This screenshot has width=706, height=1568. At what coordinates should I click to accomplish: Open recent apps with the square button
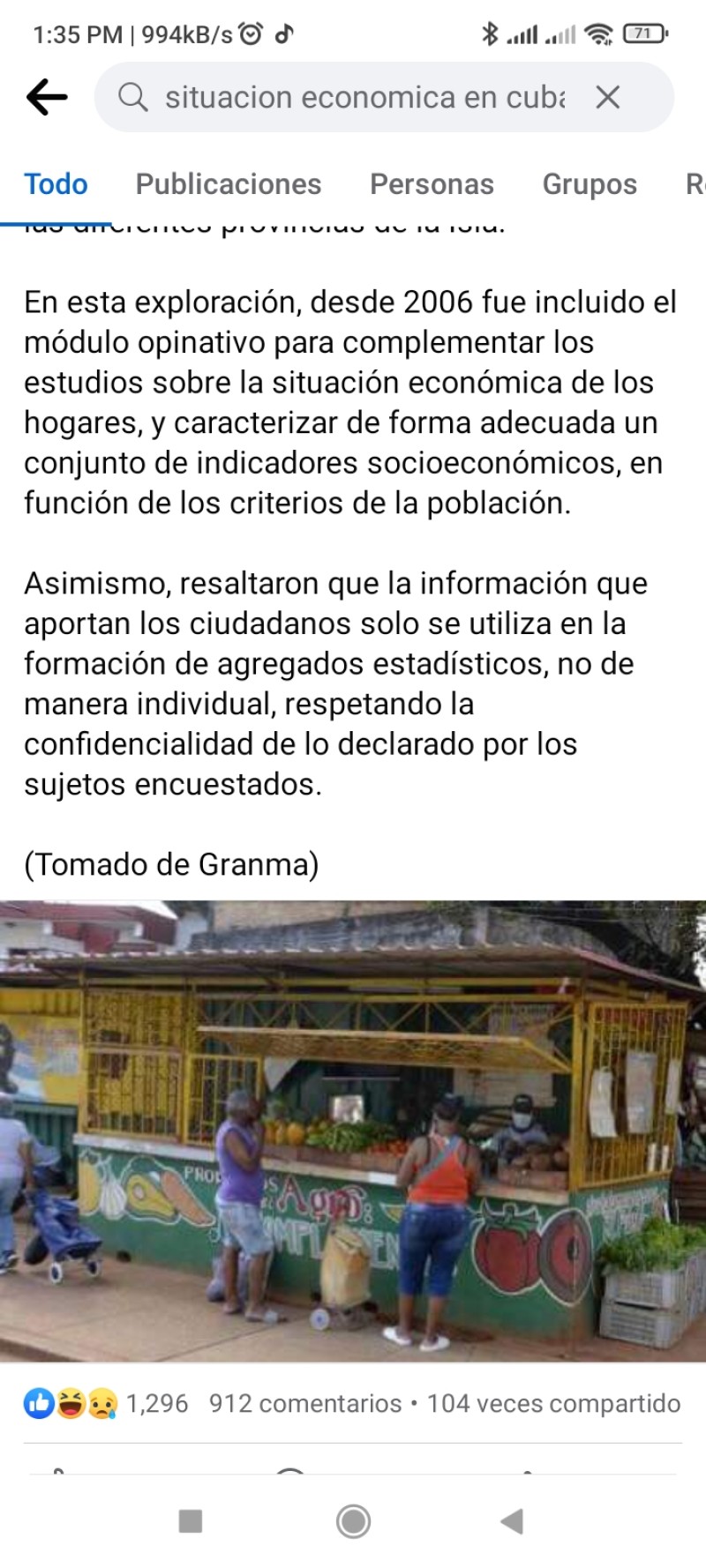tap(191, 1521)
